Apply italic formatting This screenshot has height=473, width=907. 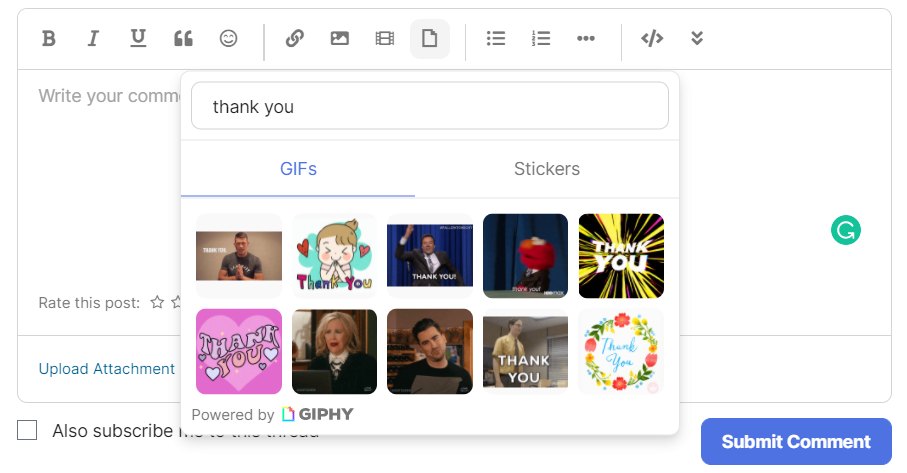click(x=93, y=39)
